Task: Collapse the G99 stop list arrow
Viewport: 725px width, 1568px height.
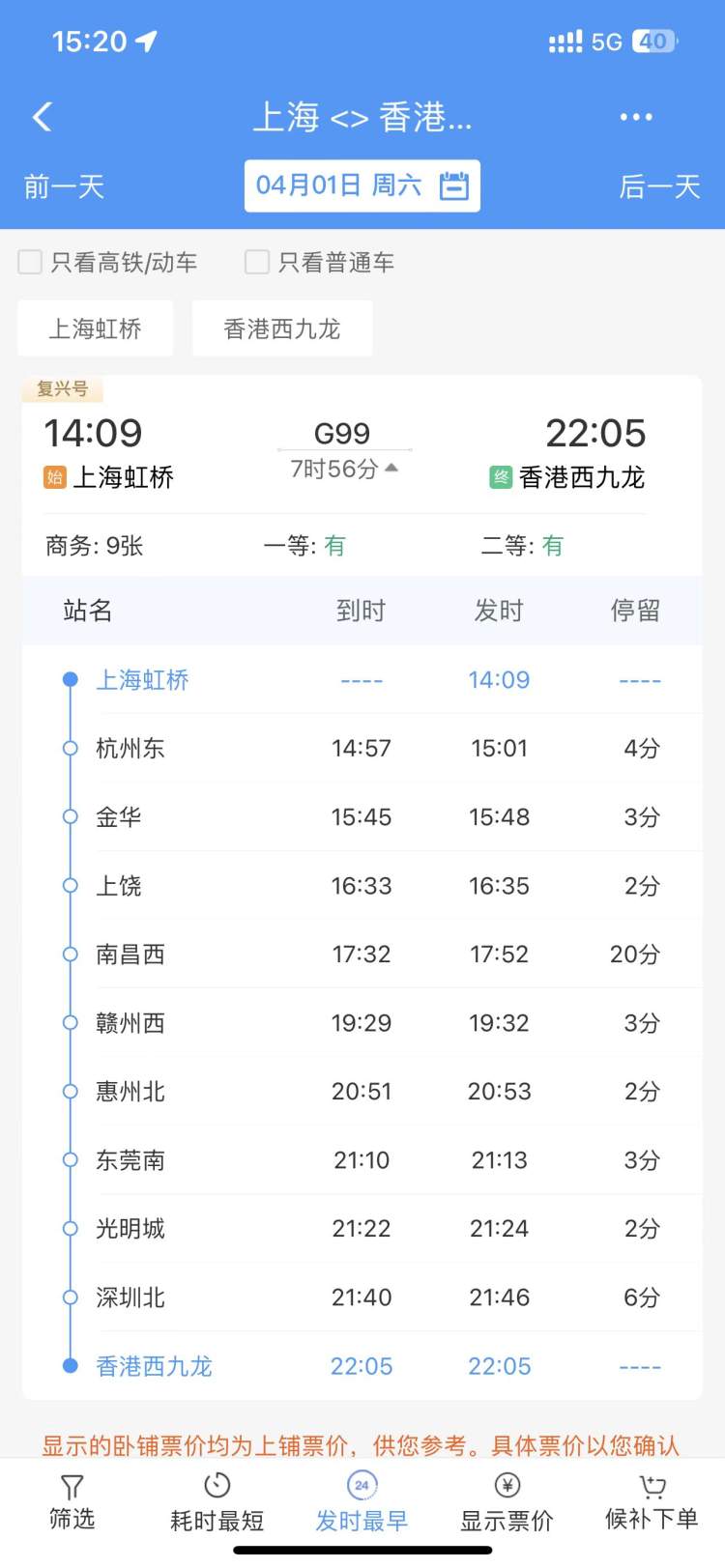Action: point(391,469)
